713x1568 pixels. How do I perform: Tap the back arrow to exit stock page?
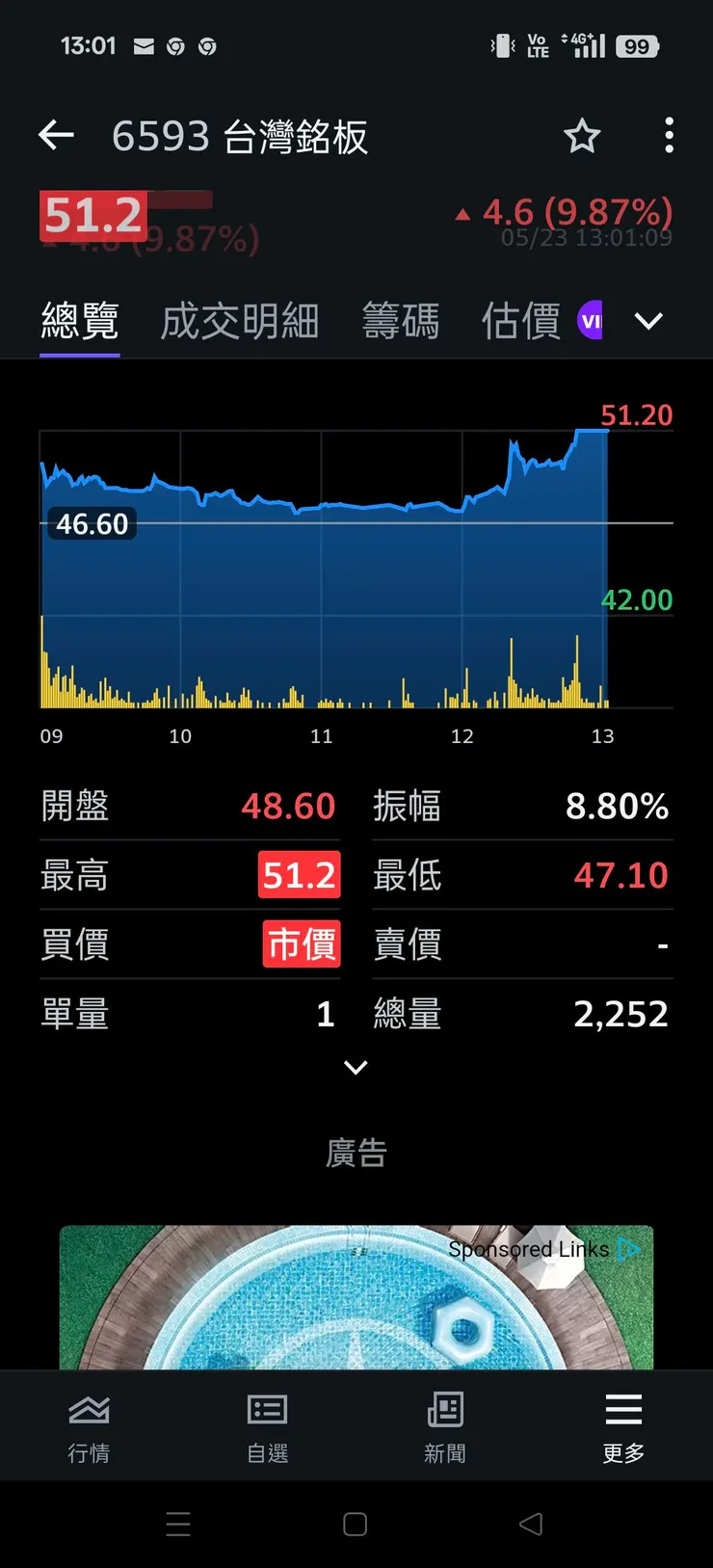(55, 135)
